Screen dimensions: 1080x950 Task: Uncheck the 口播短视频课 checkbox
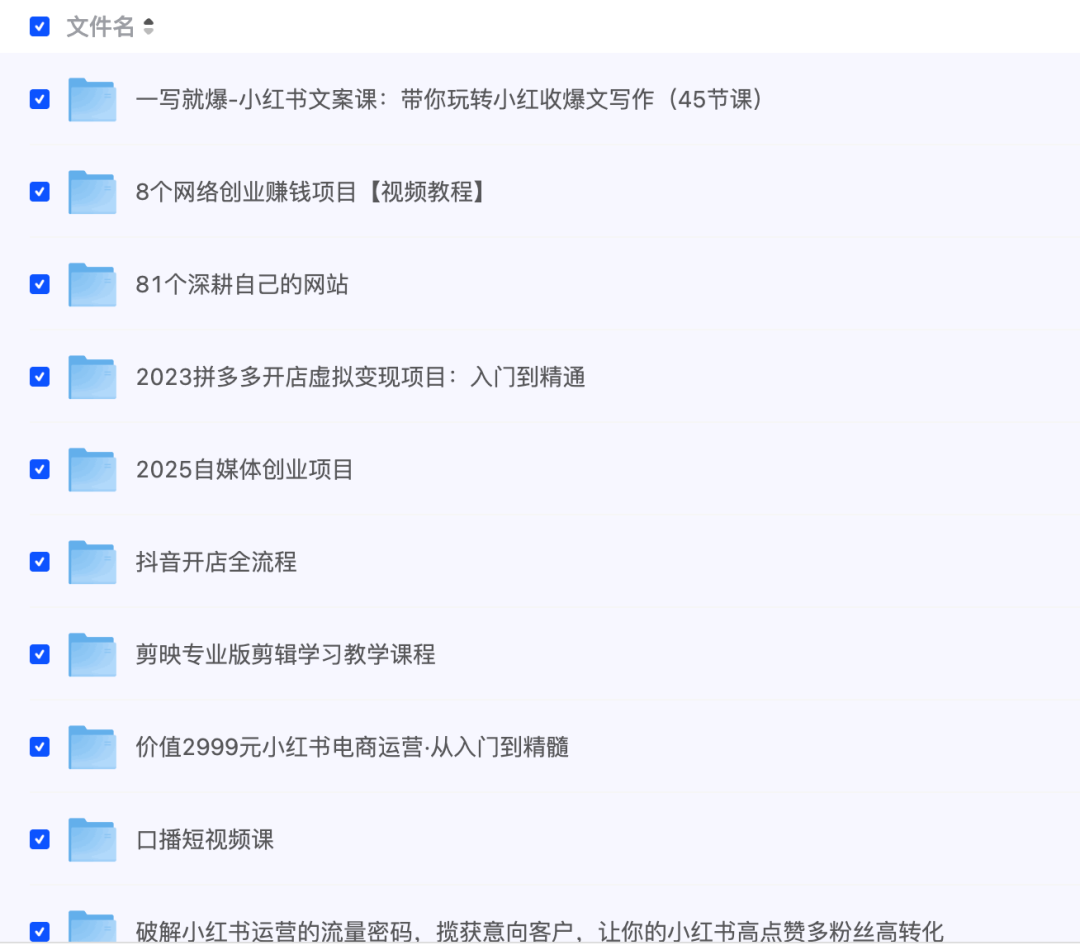click(x=40, y=840)
